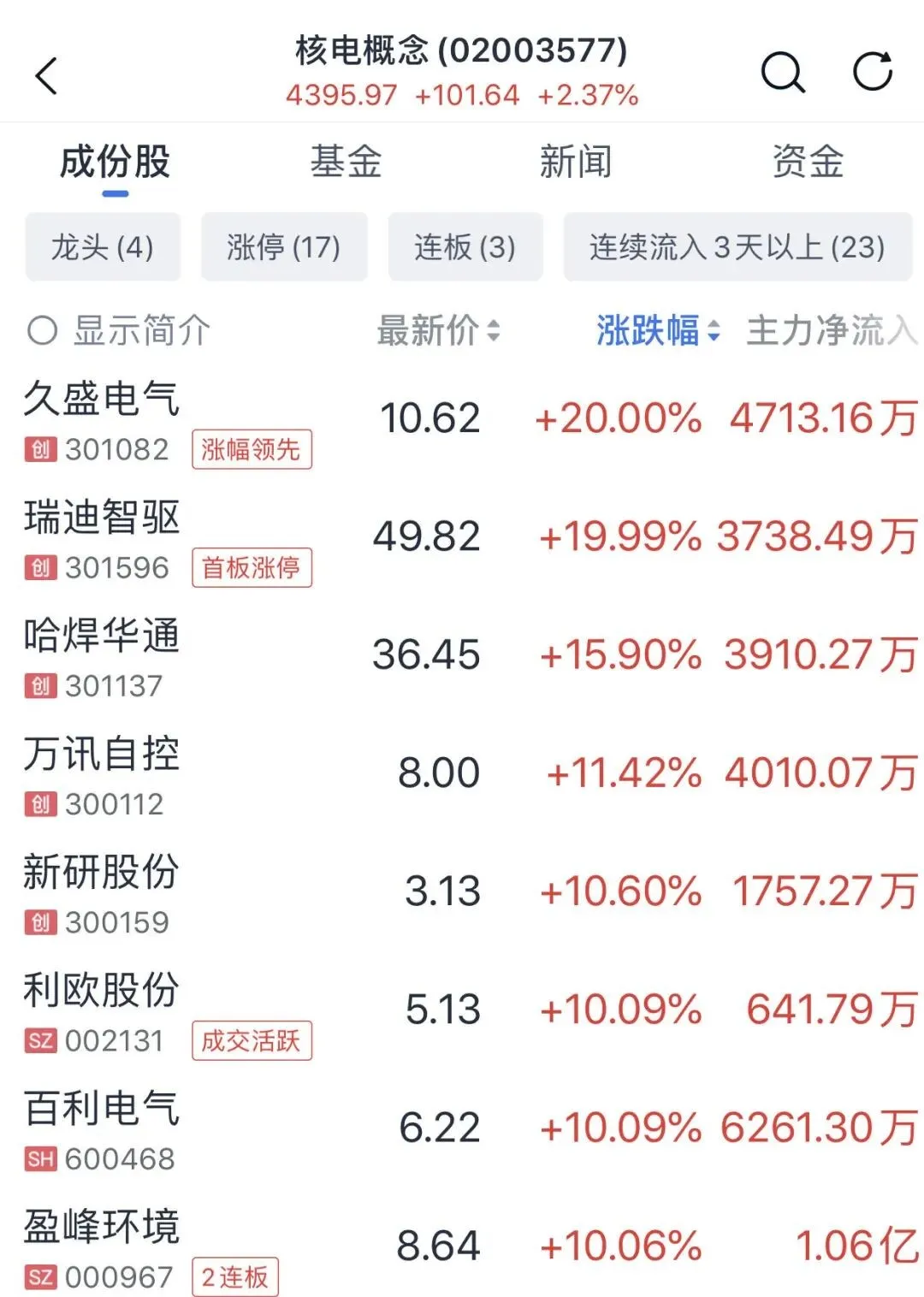Go back using the top-left arrow
Screen dimensions: 924x1297
(46, 75)
